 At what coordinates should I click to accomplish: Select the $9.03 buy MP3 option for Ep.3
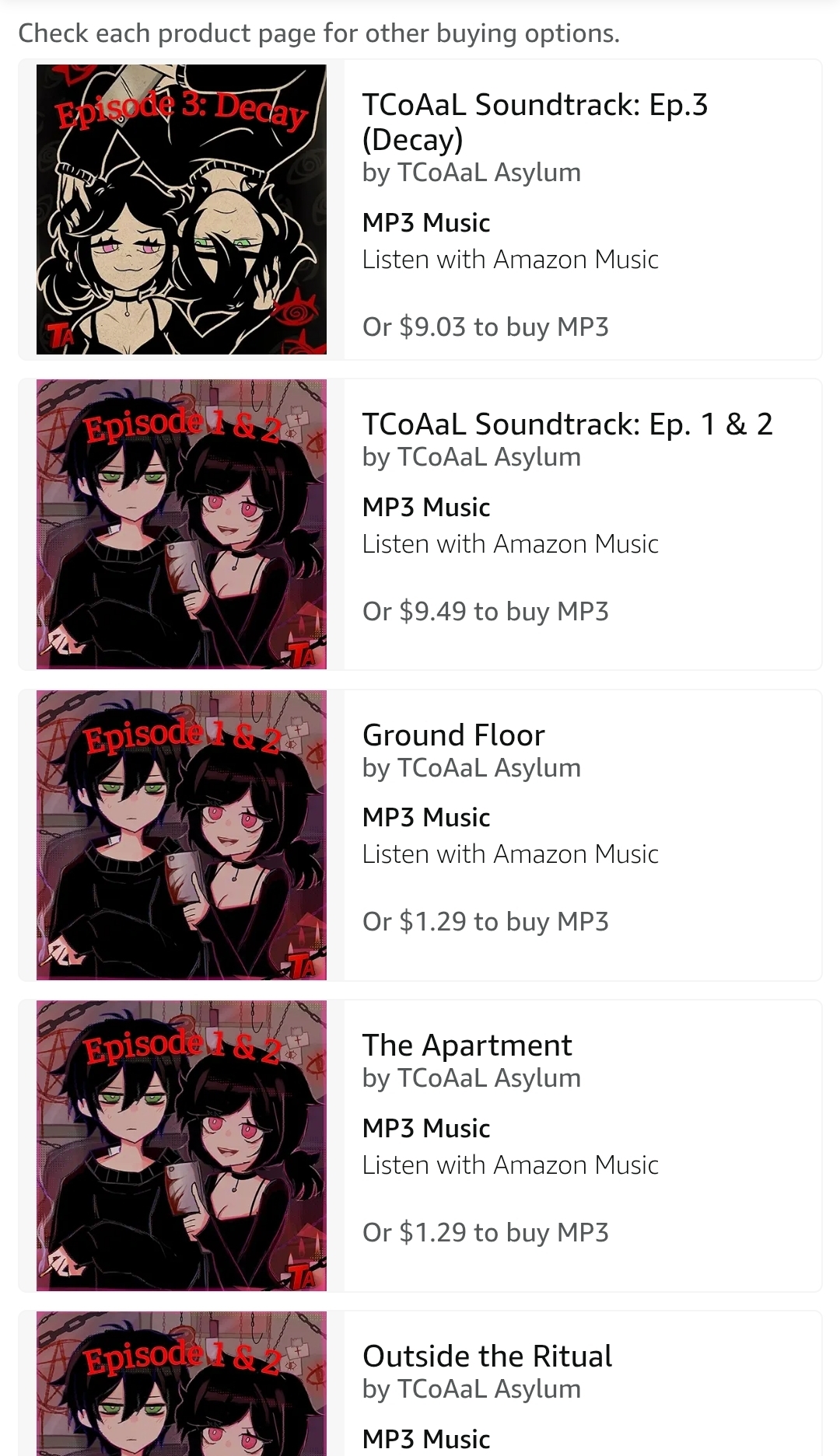click(485, 327)
